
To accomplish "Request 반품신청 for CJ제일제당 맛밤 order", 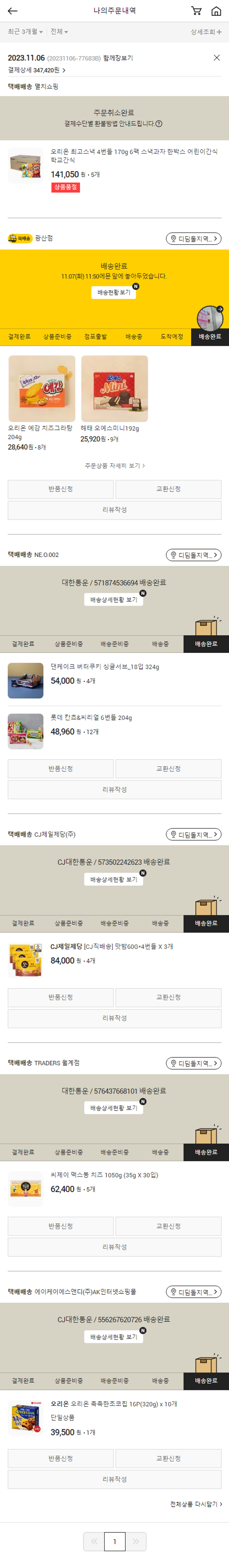I will tap(60, 997).
